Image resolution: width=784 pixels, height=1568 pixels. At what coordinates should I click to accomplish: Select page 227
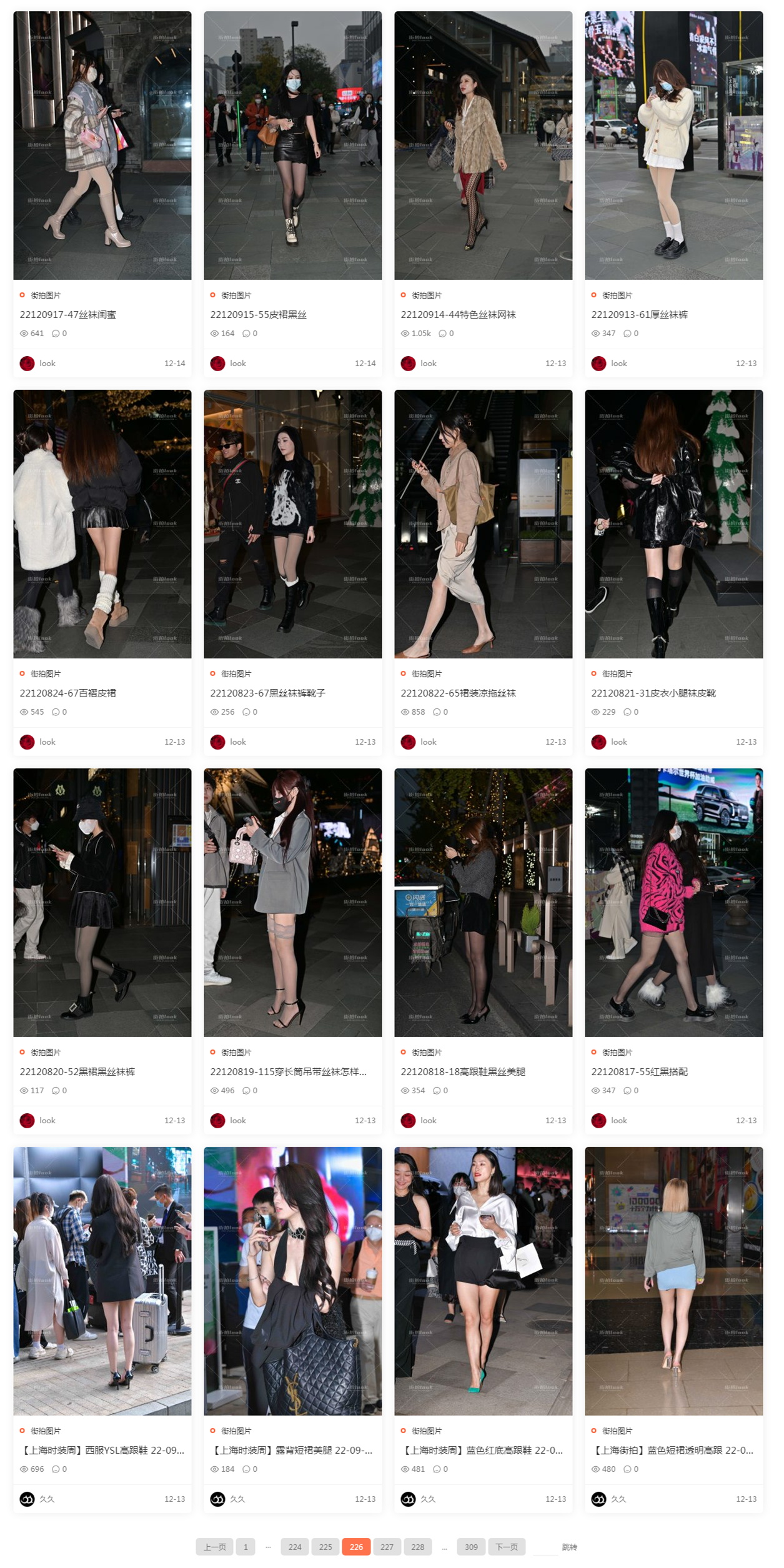(x=387, y=1547)
